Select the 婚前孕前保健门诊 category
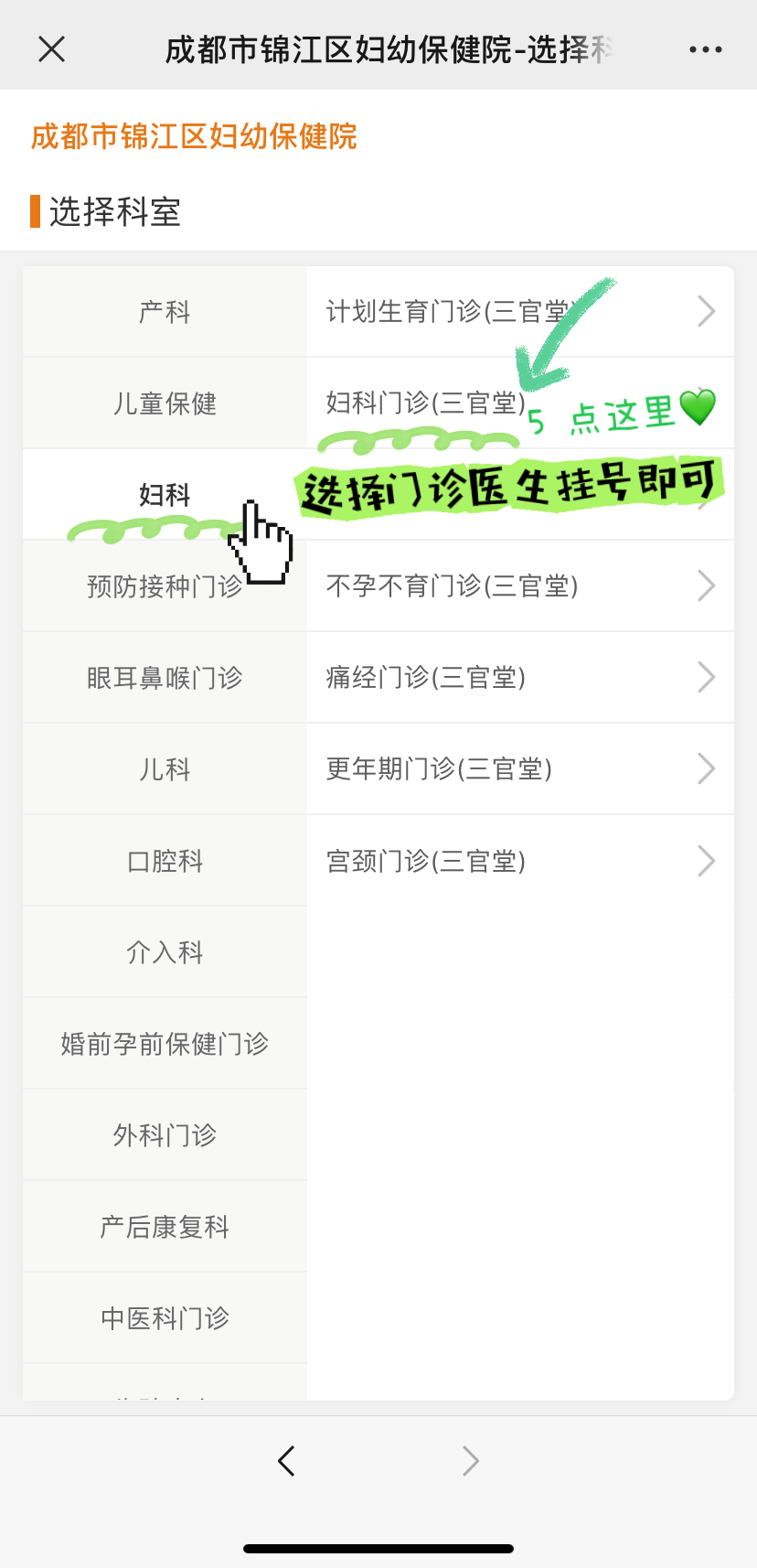The image size is (757, 1568). click(165, 1044)
